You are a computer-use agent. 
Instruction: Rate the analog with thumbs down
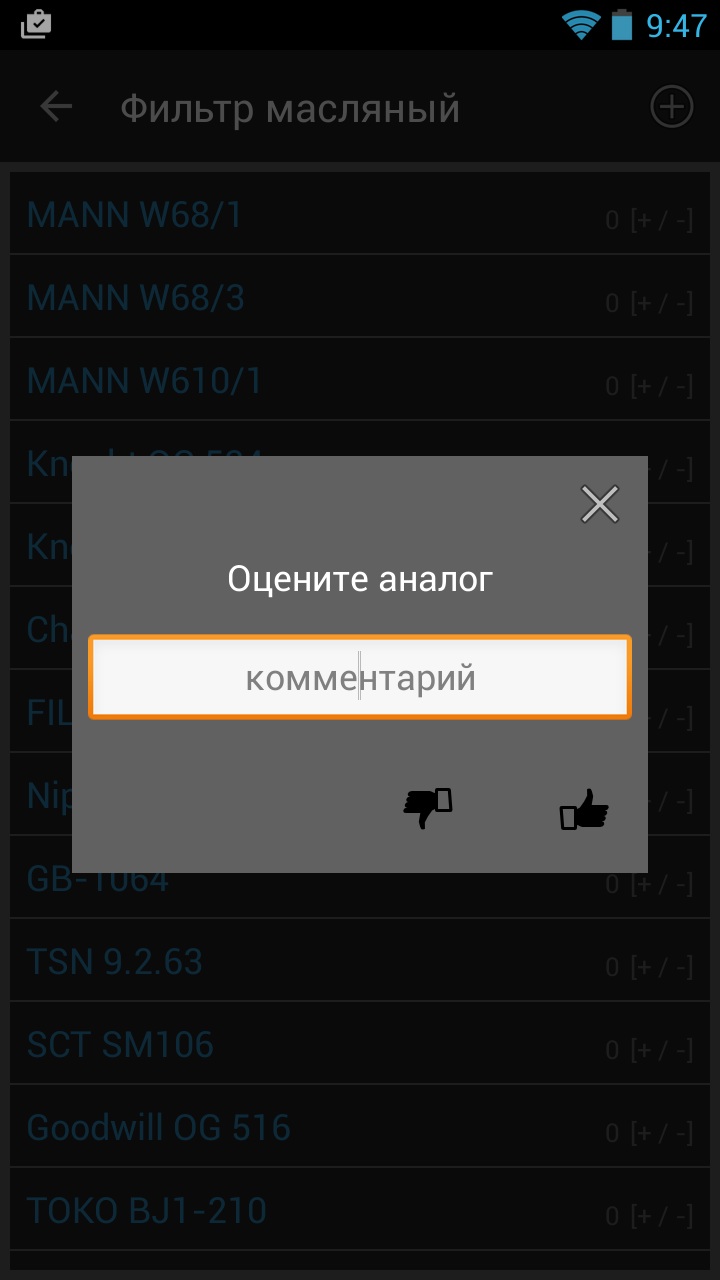pyautogui.click(x=428, y=807)
